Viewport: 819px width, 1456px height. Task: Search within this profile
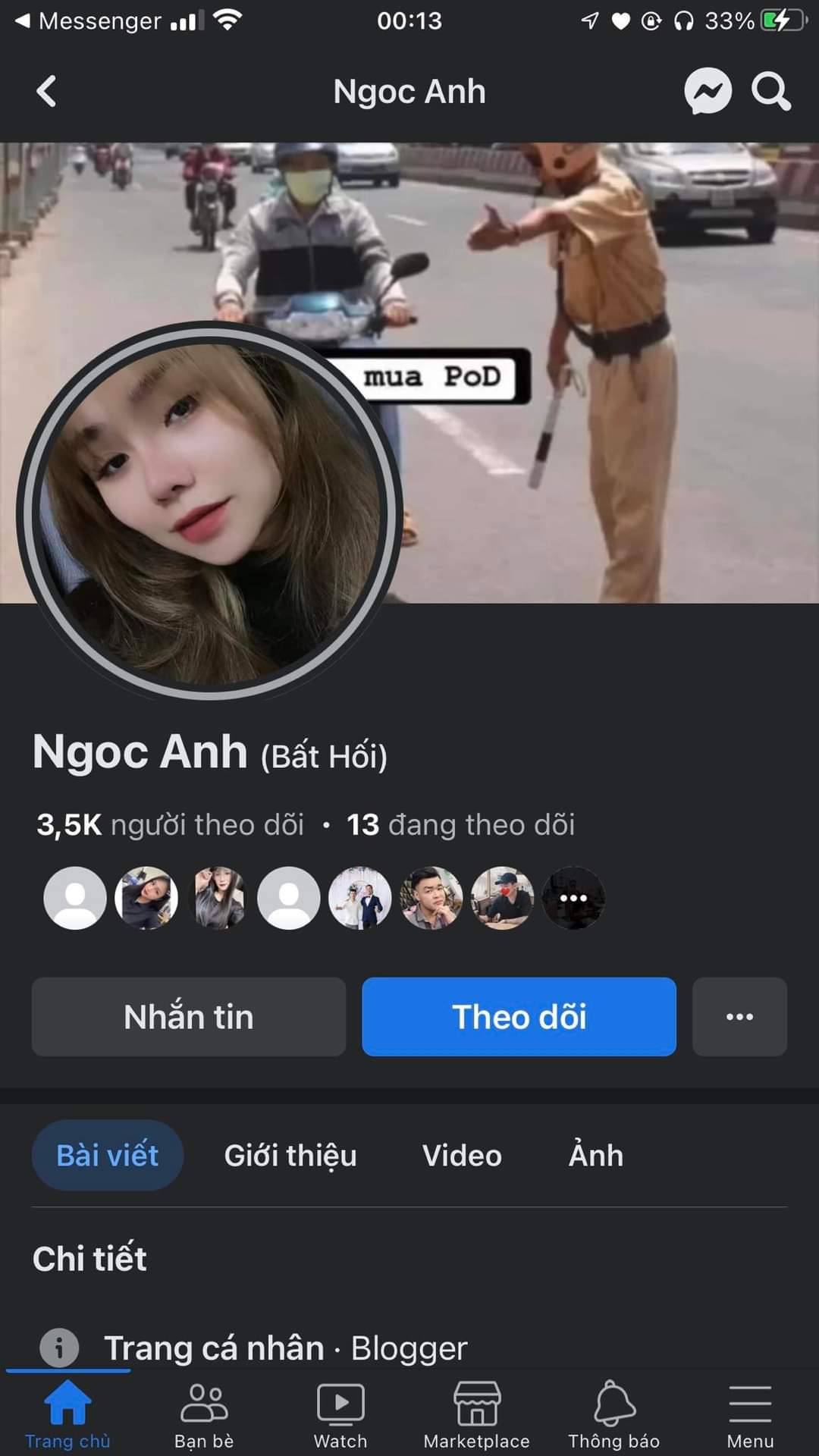click(x=770, y=92)
